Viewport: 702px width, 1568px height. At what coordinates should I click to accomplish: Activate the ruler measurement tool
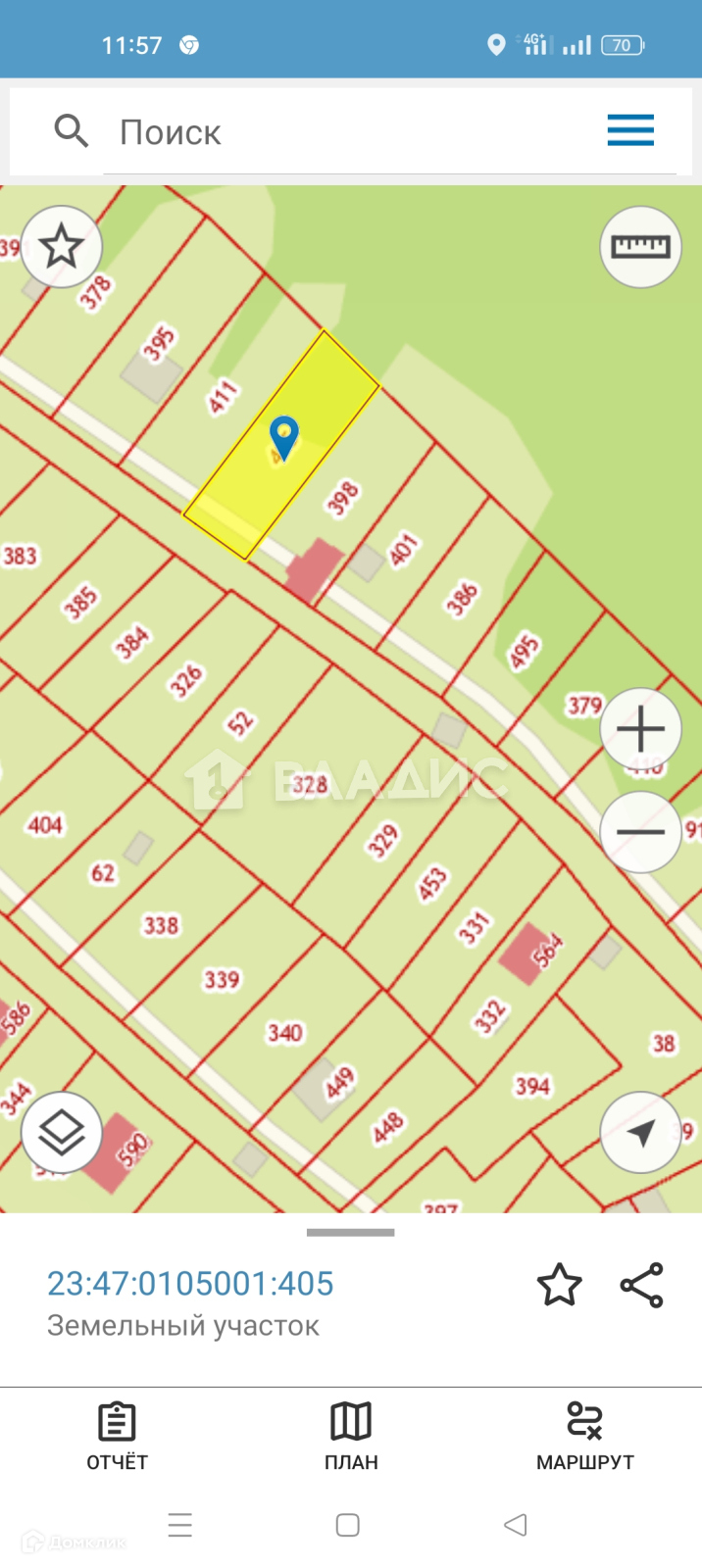pos(640,247)
